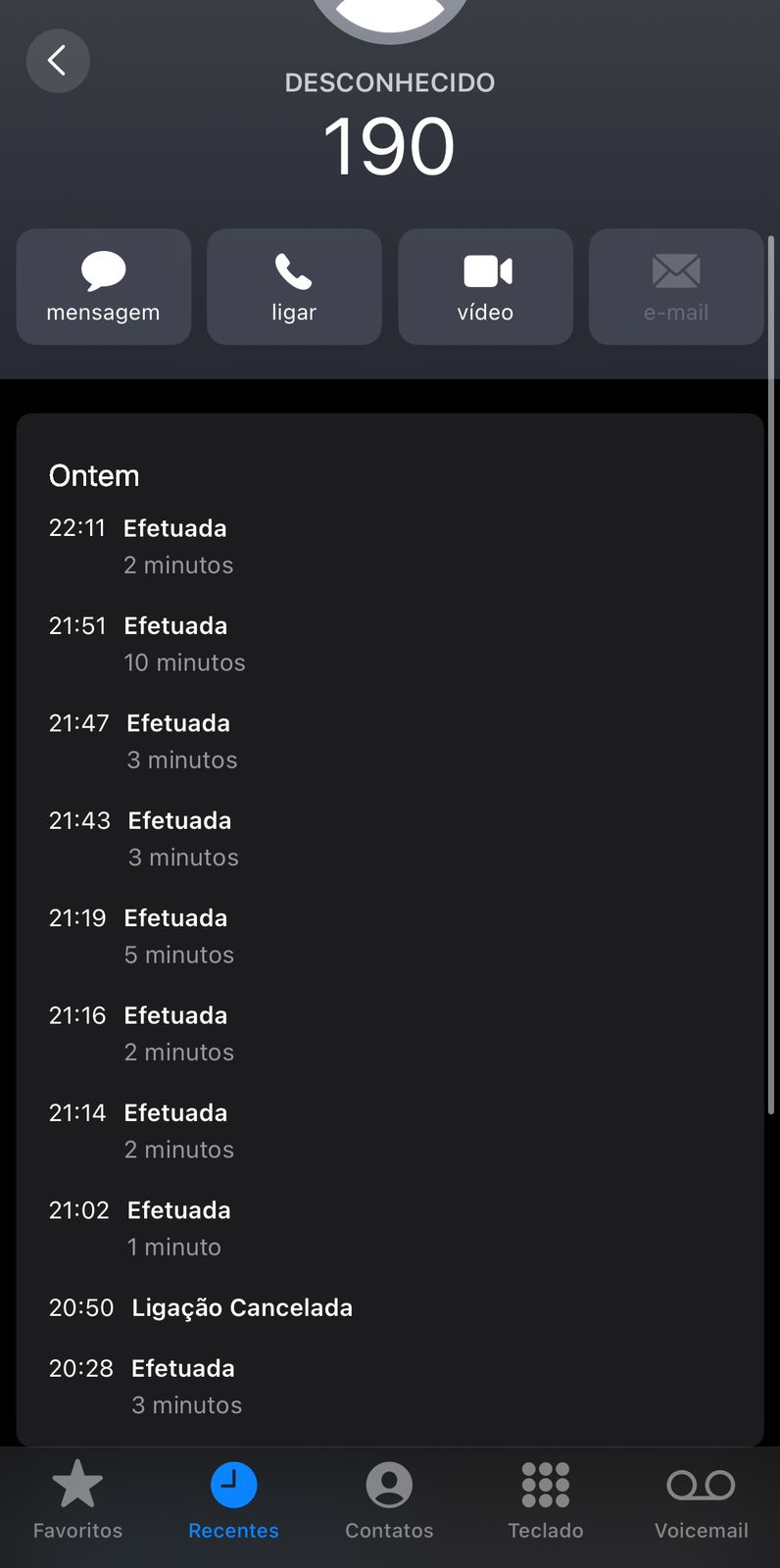Image resolution: width=780 pixels, height=1568 pixels.
Task: Open the Contatos tab
Action: 389,1500
